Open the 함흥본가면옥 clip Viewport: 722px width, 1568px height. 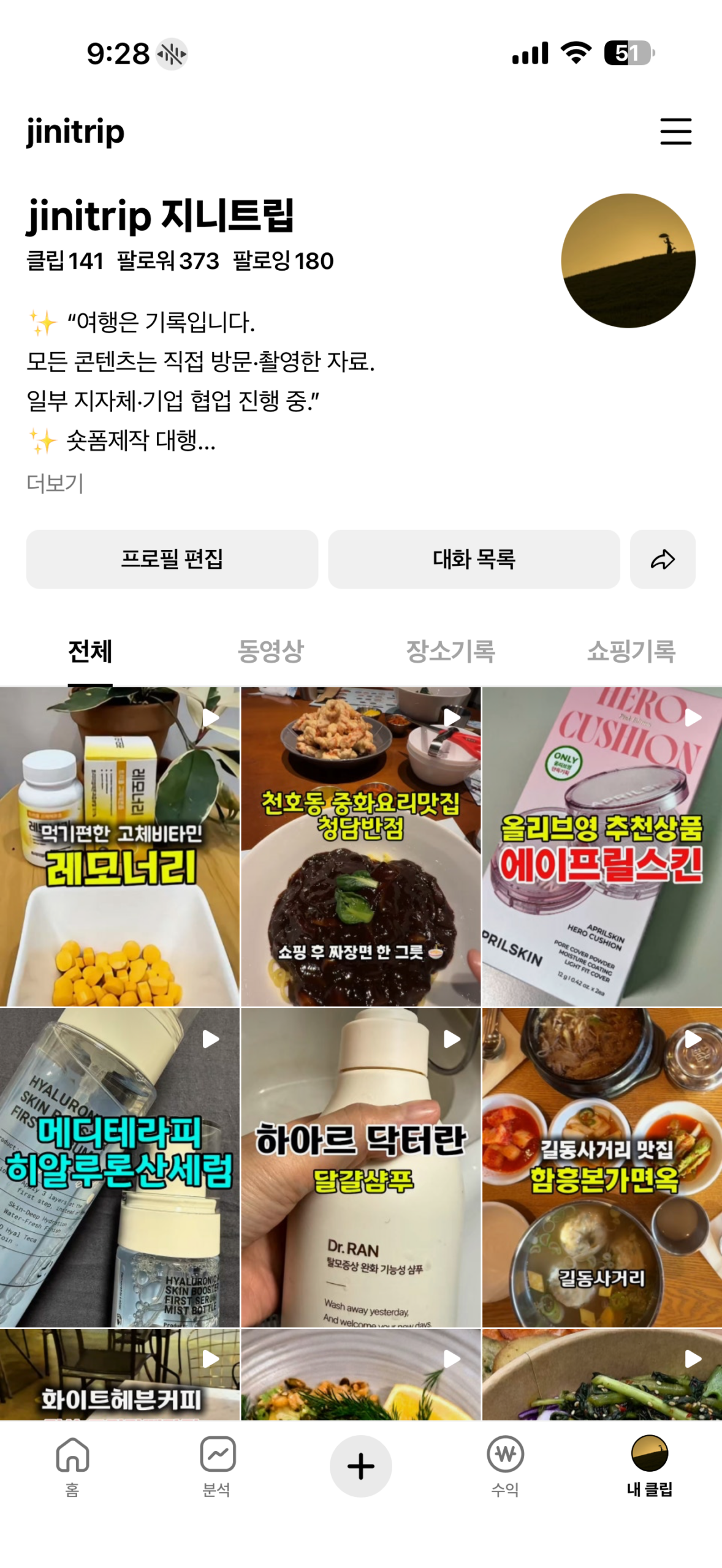[602, 1167]
